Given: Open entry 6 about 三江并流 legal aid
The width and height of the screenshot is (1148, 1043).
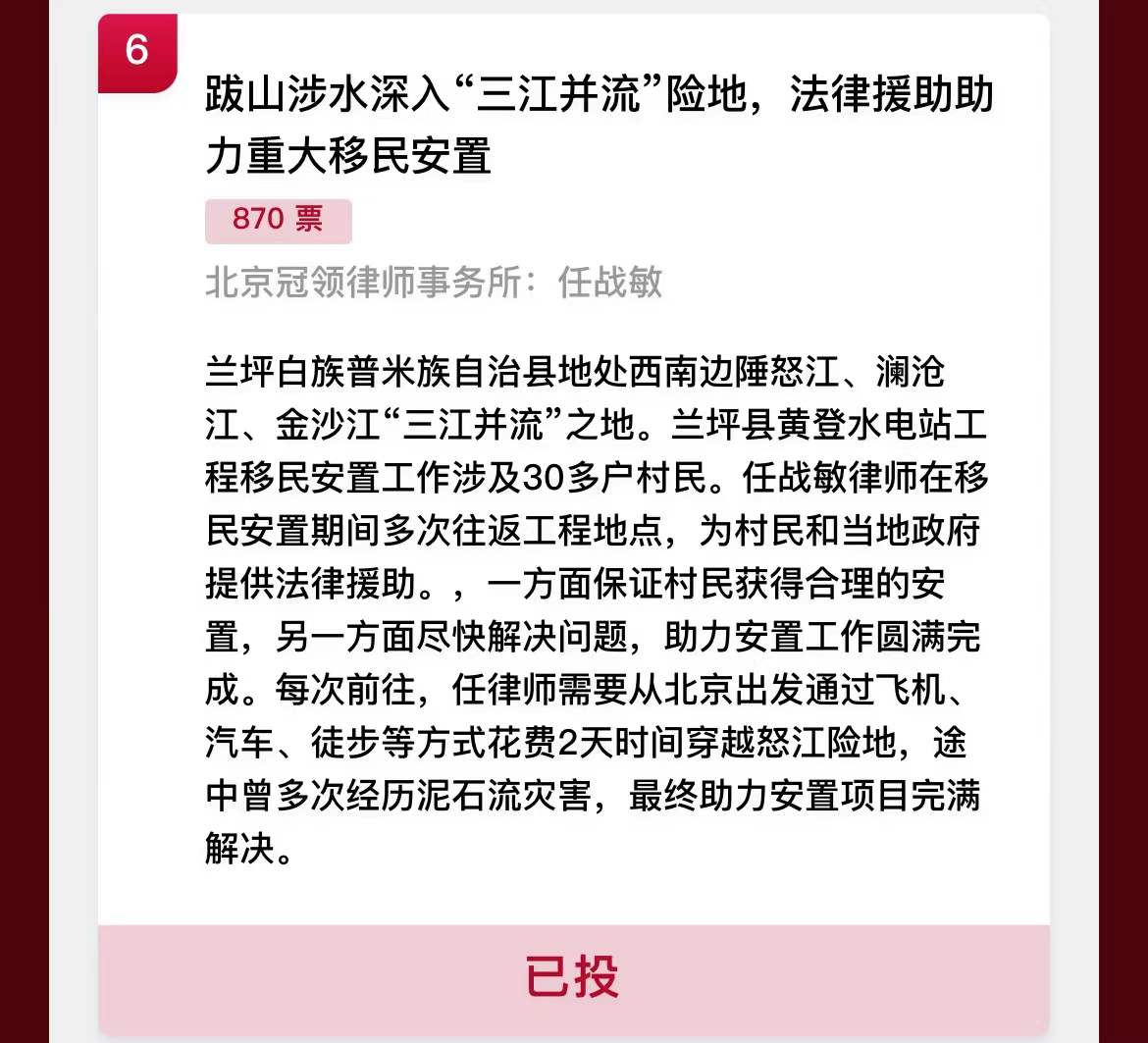Looking at the screenshot, I should click(x=599, y=126).
